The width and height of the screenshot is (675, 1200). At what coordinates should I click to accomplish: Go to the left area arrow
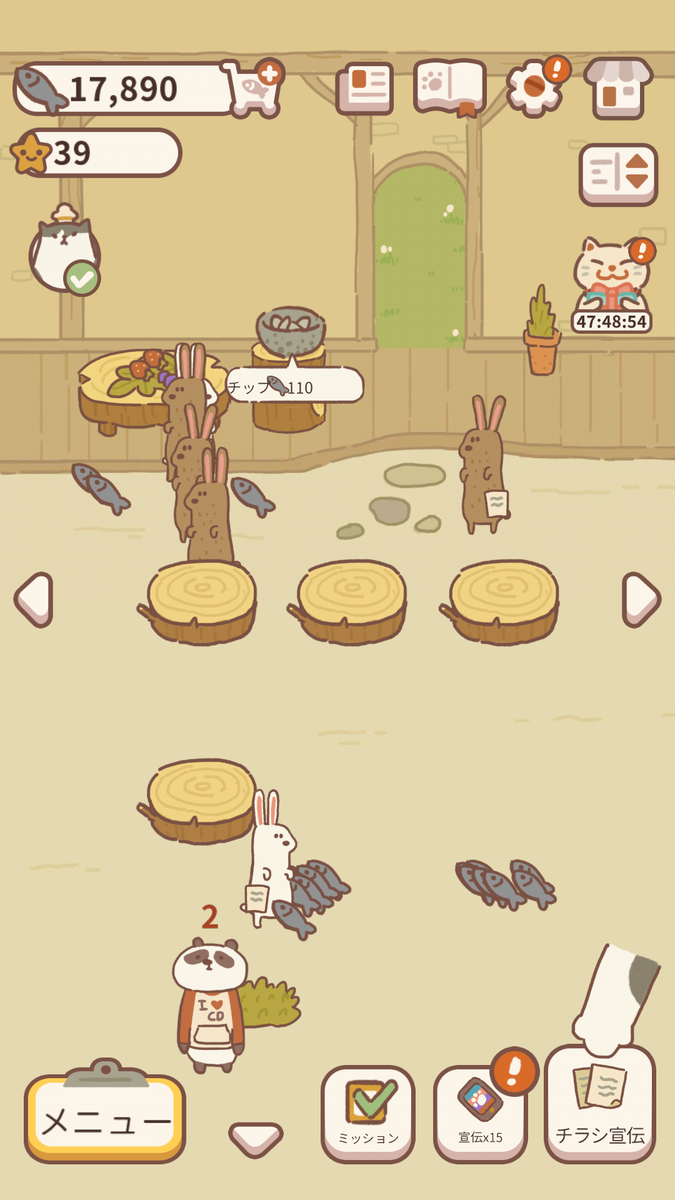(33, 600)
